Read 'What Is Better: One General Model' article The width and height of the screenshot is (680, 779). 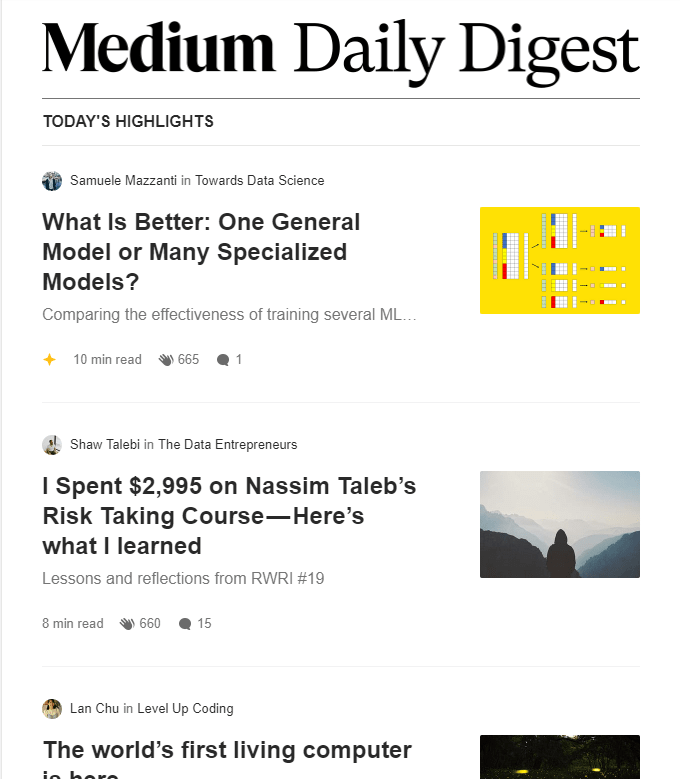pyautogui.click(x=201, y=251)
